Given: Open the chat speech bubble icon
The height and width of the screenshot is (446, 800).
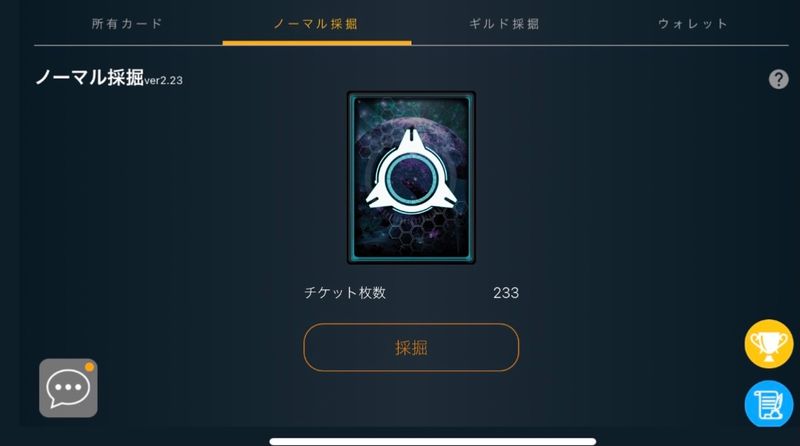Looking at the screenshot, I should [68, 387].
